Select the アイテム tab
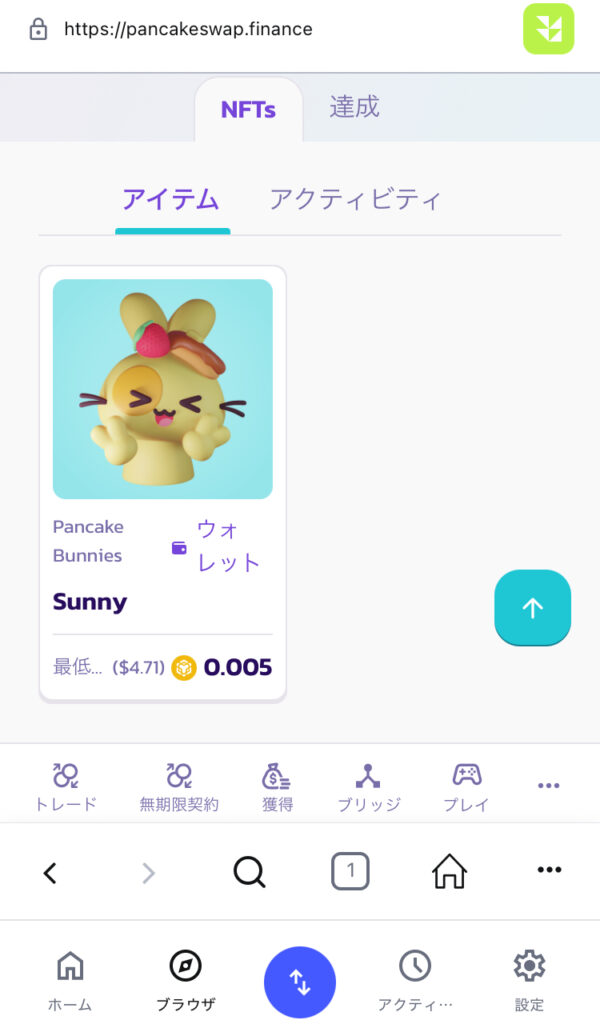This screenshot has width=600, height=1024. (171, 199)
